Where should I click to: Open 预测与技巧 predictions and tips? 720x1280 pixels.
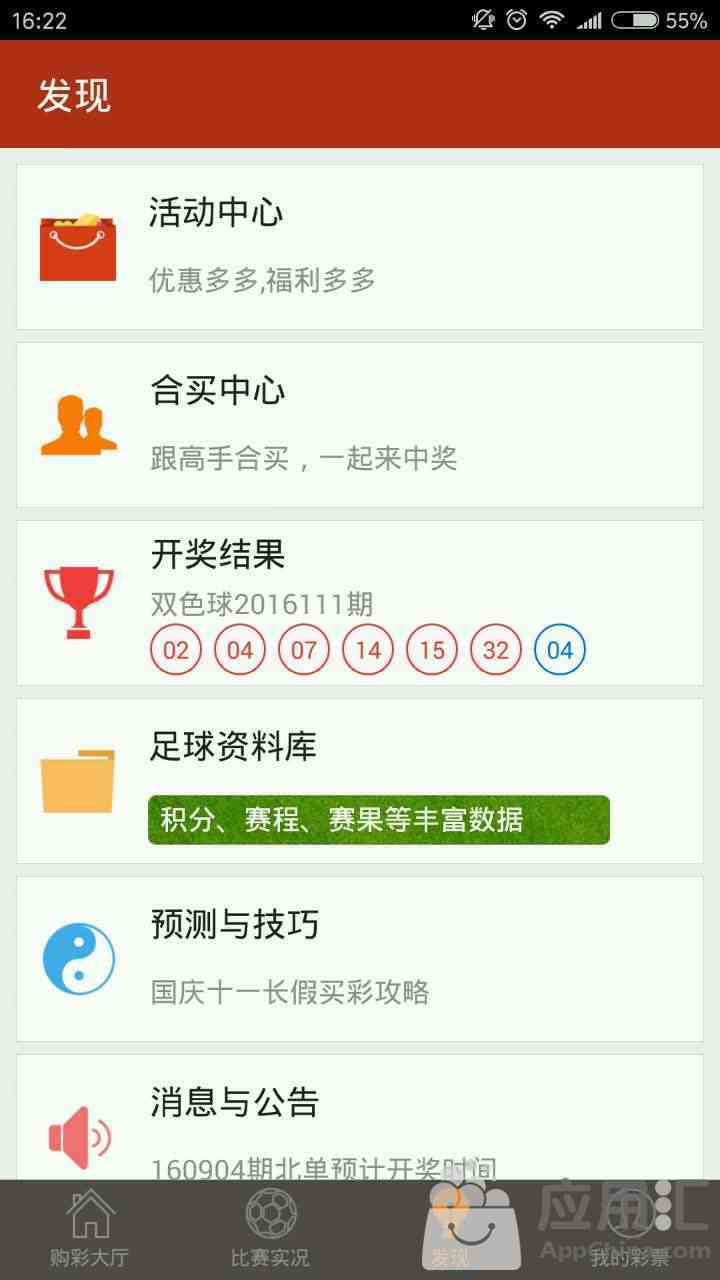(360, 959)
